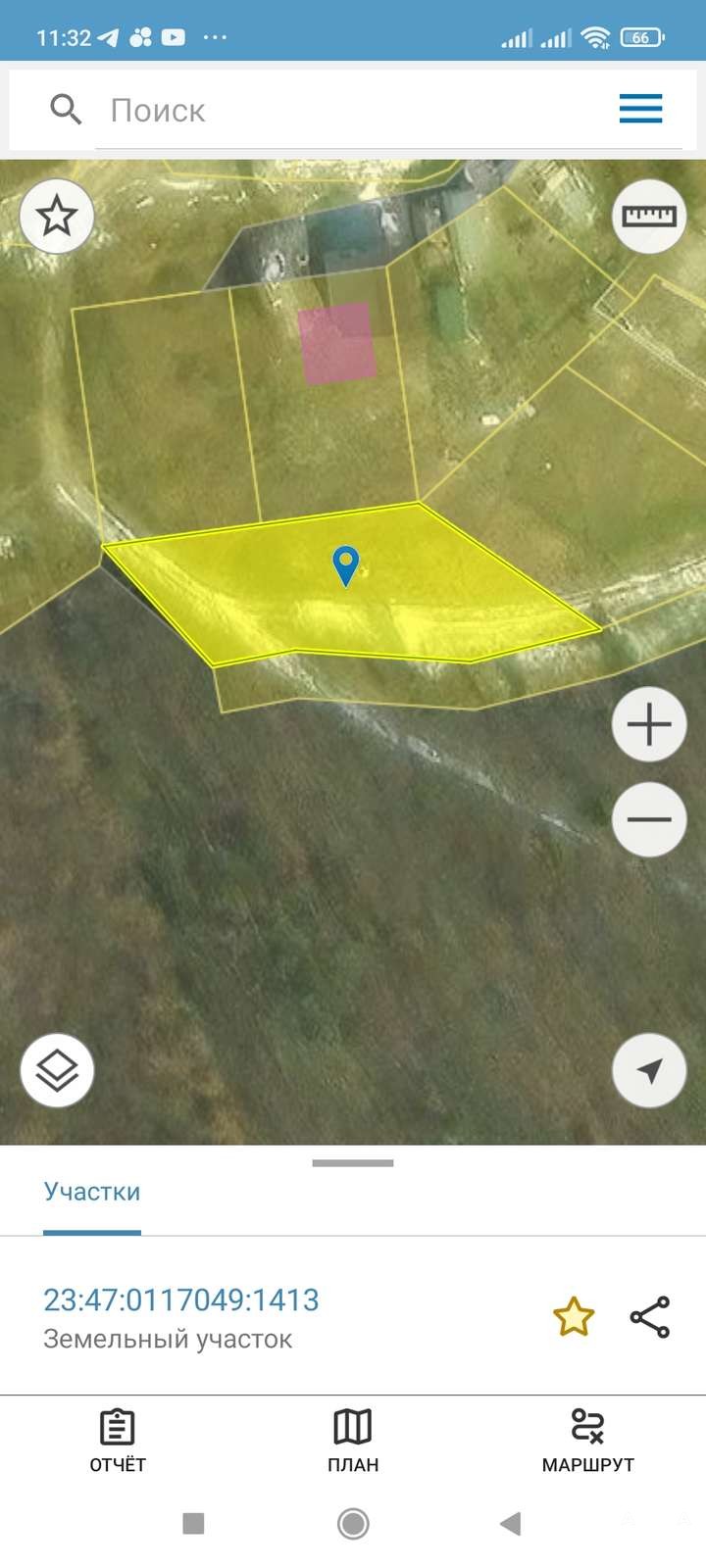Zoom in the map with plus button
The width and height of the screenshot is (706, 1568).
649,725
